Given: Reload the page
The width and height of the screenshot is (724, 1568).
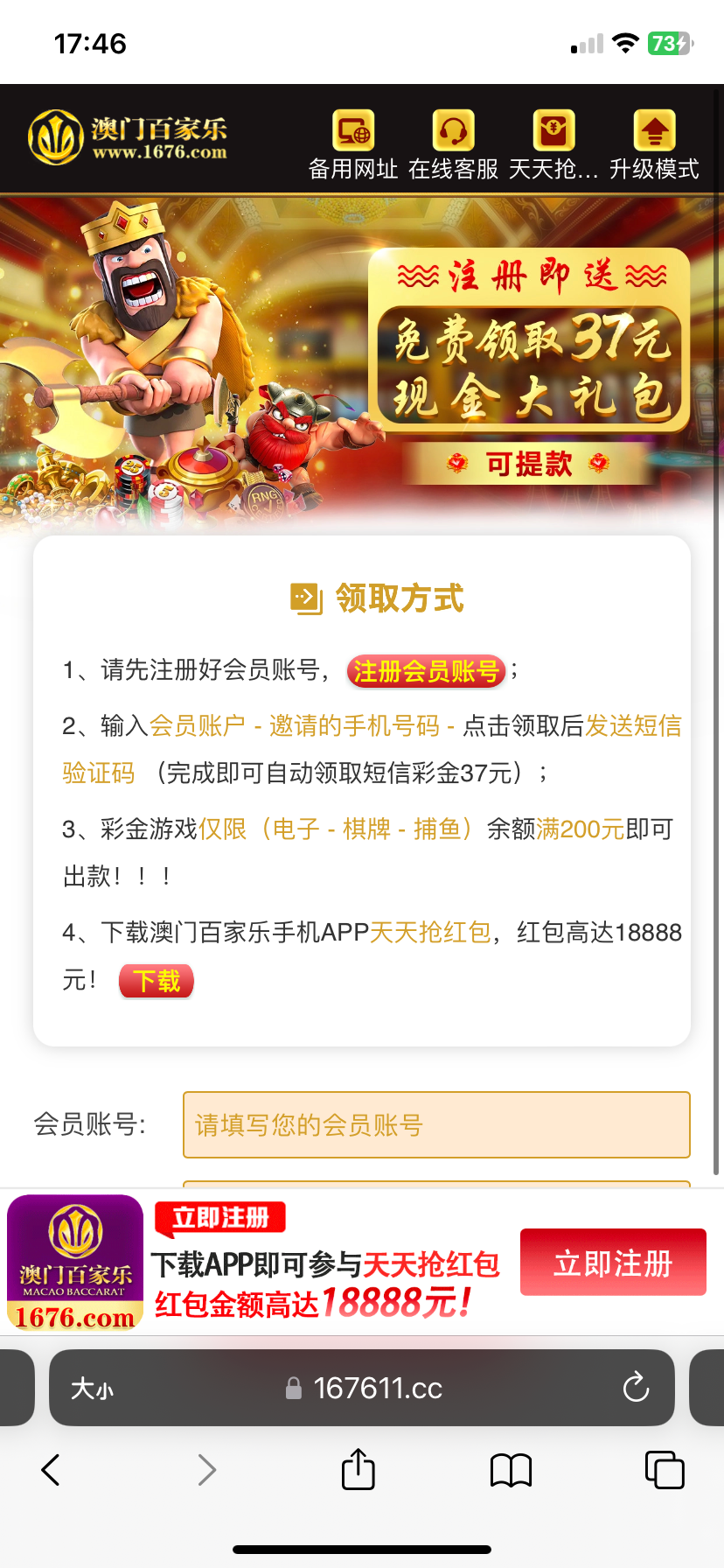Looking at the screenshot, I should point(636,1388).
